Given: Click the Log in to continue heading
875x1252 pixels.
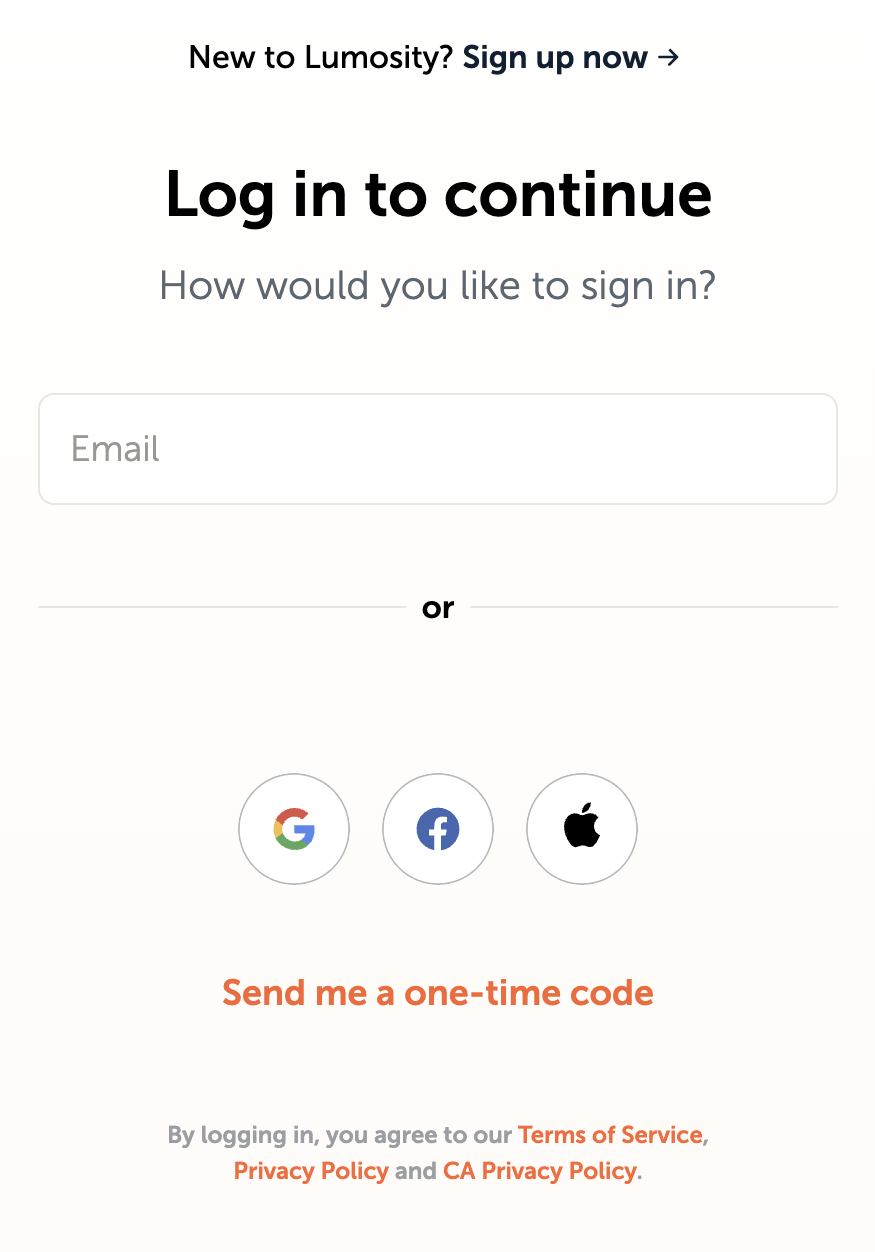Looking at the screenshot, I should (x=437, y=195).
